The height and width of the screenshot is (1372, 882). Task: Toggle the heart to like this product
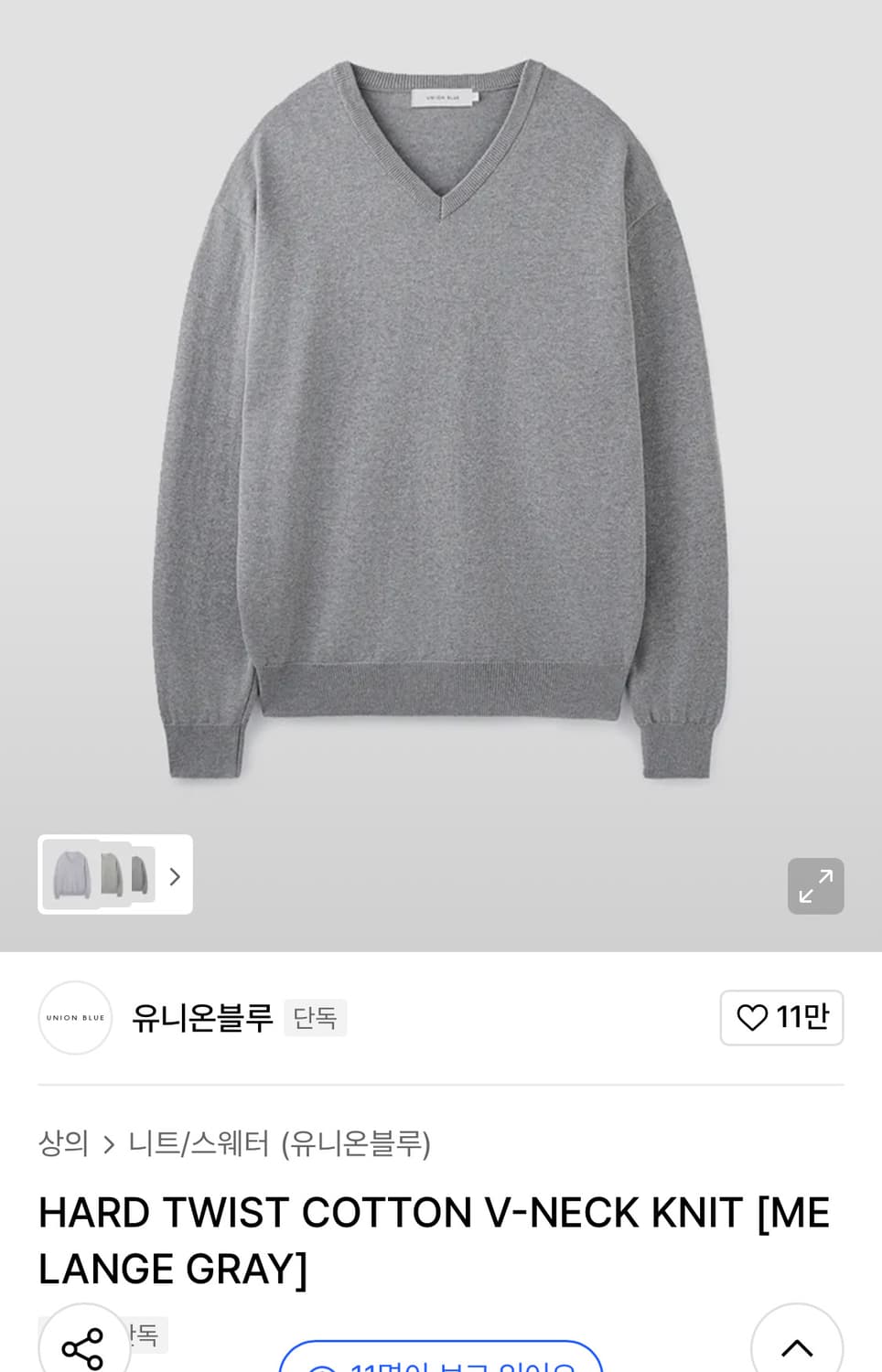(x=753, y=1017)
